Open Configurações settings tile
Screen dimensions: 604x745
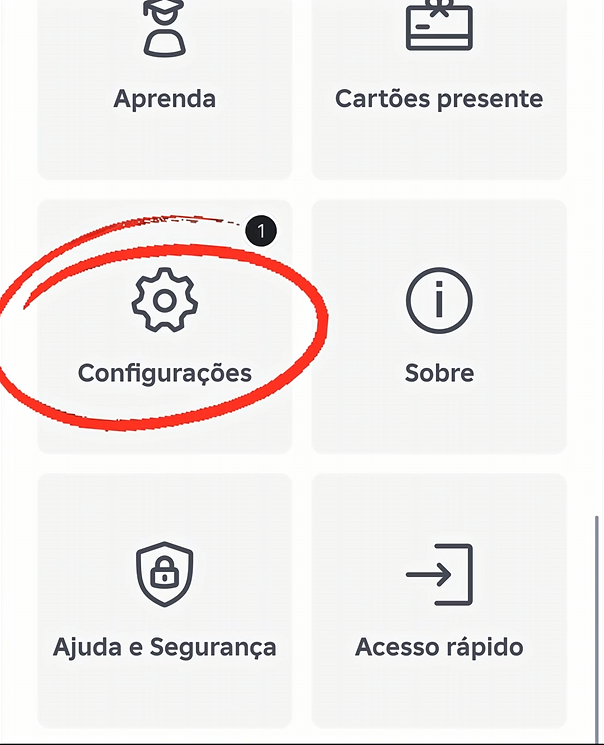(165, 327)
